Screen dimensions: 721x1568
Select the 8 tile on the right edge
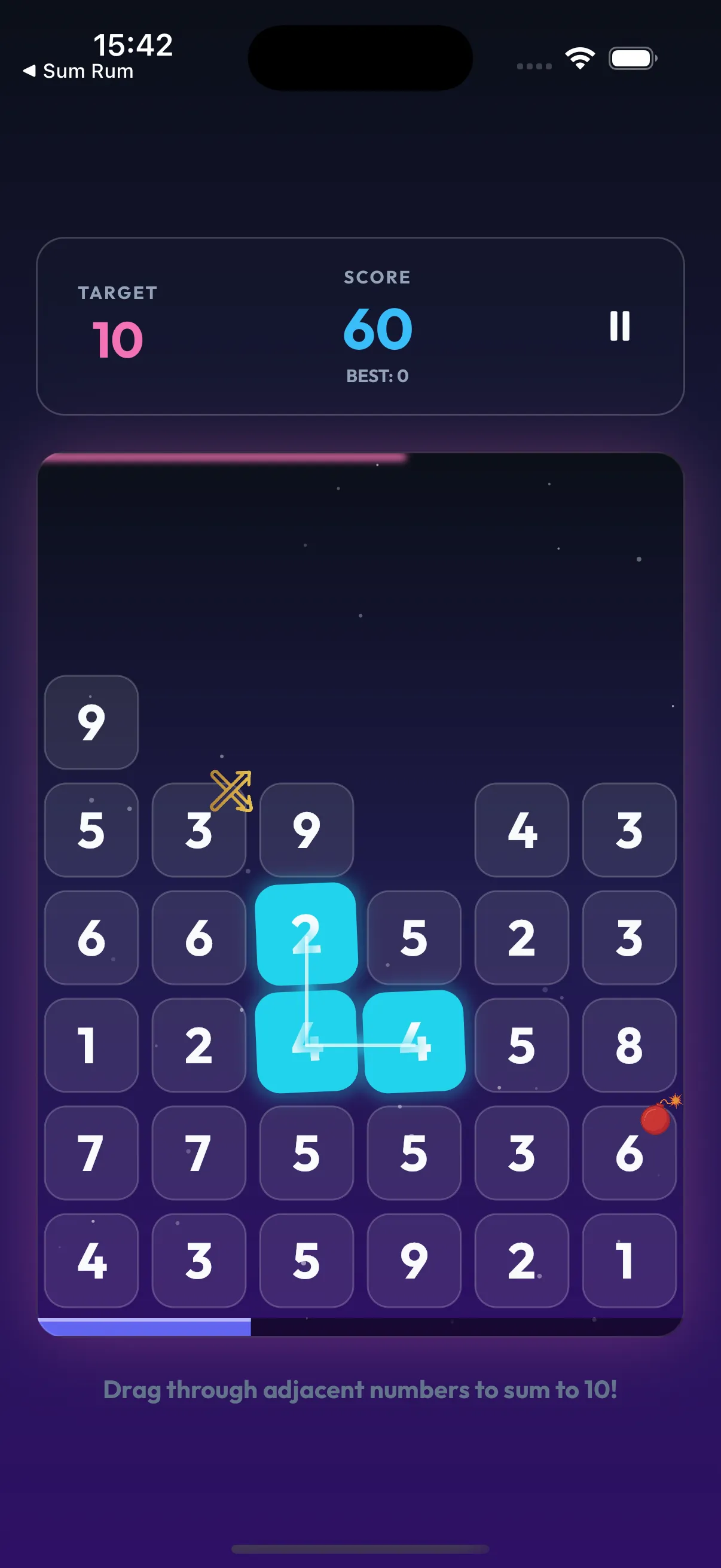[629, 1044]
